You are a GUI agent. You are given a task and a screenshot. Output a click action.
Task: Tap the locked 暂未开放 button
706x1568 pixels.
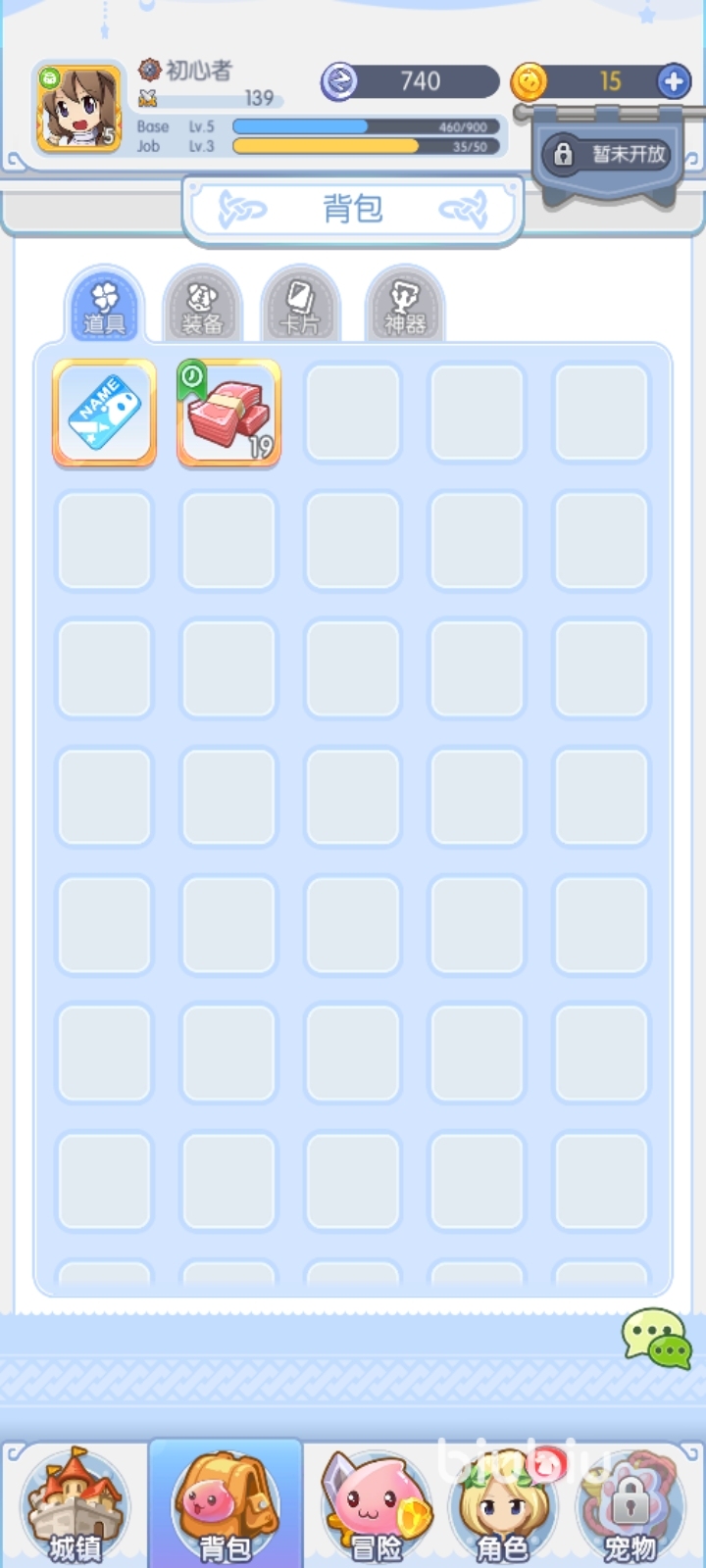click(608, 154)
